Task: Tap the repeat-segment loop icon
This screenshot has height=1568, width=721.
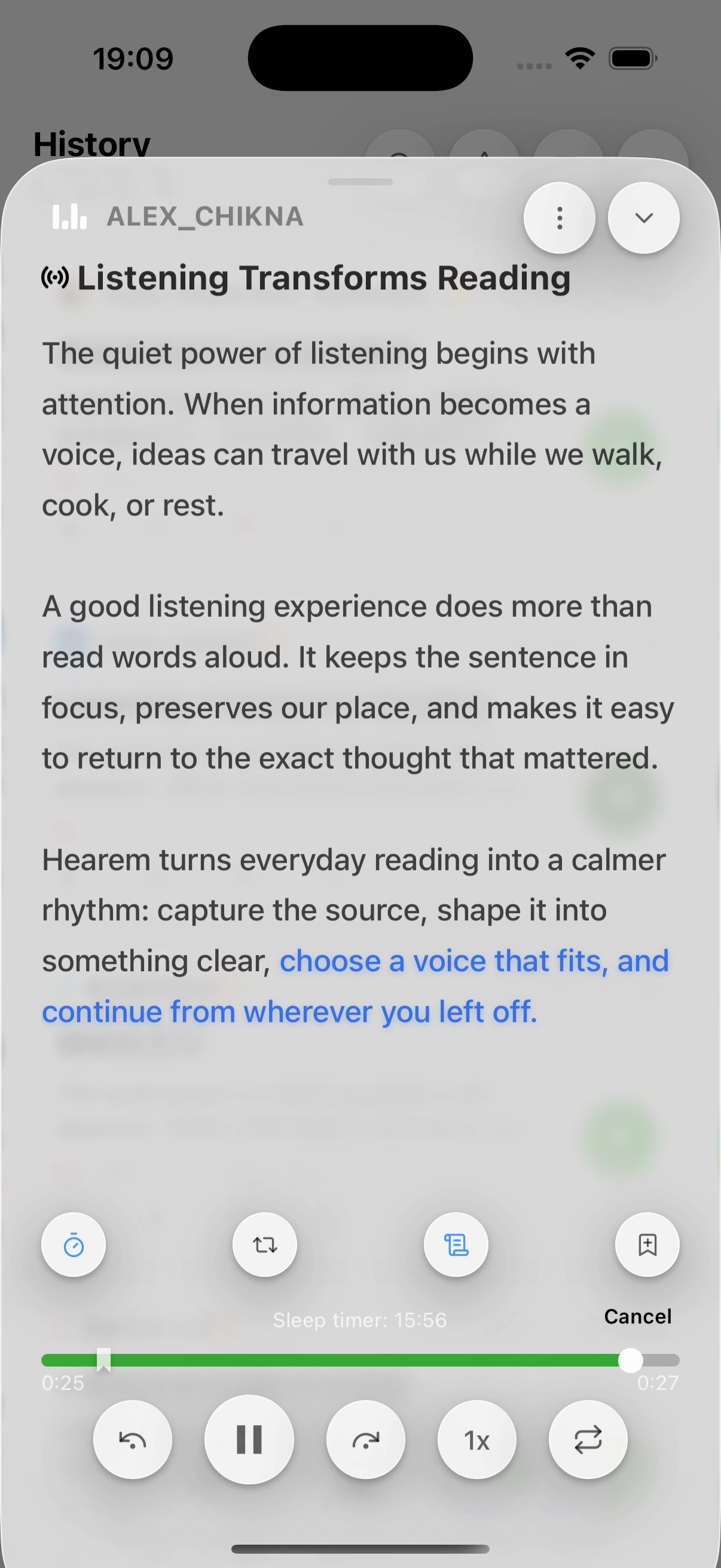Action: (x=265, y=1245)
